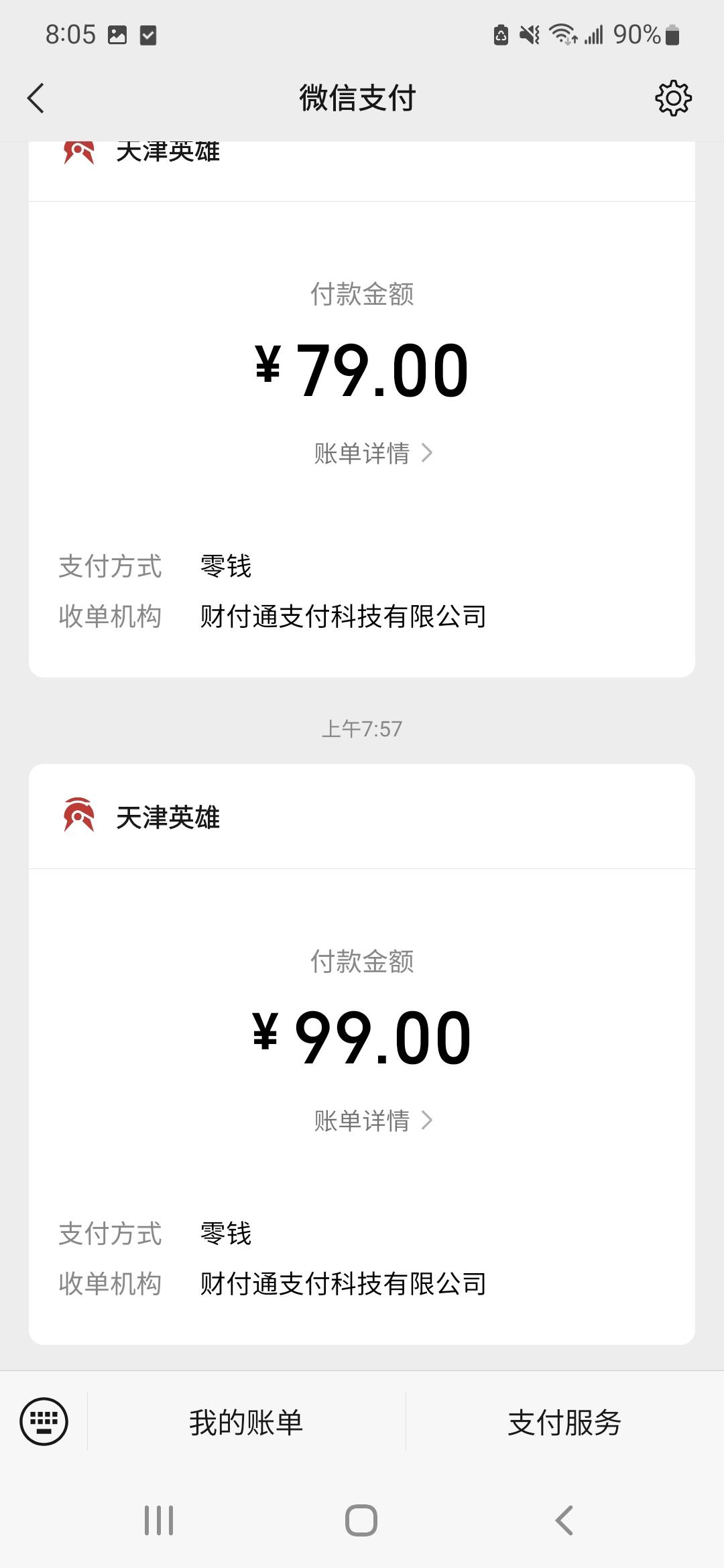Screen dimensions: 724x1568
Task: Open 支付服务 menu
Action: pos(564,1422)
